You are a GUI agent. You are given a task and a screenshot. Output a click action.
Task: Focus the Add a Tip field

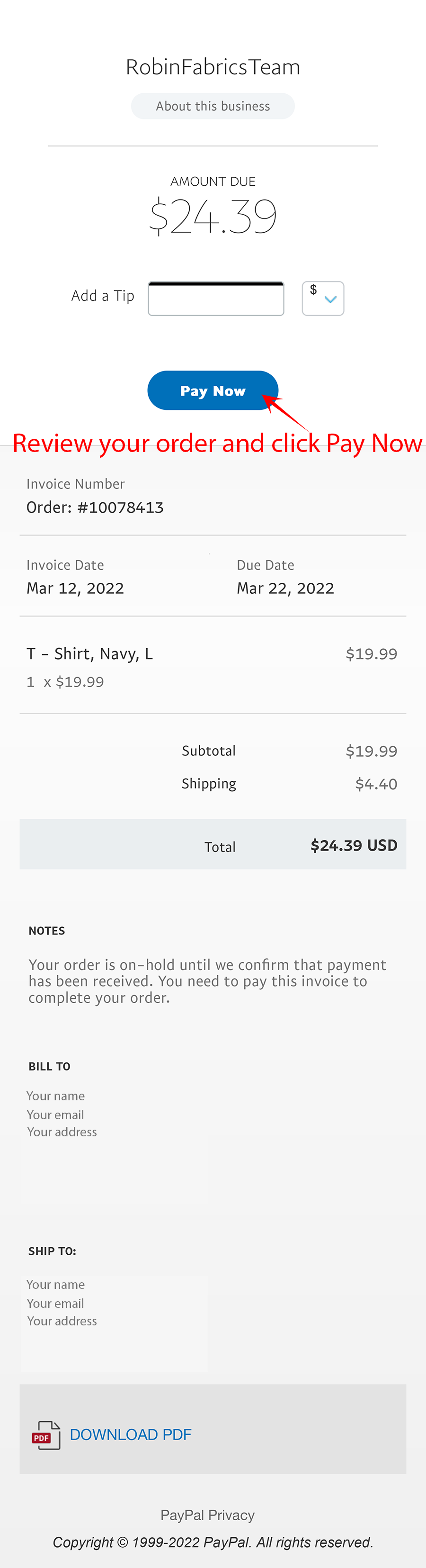(x=216, y=299)
